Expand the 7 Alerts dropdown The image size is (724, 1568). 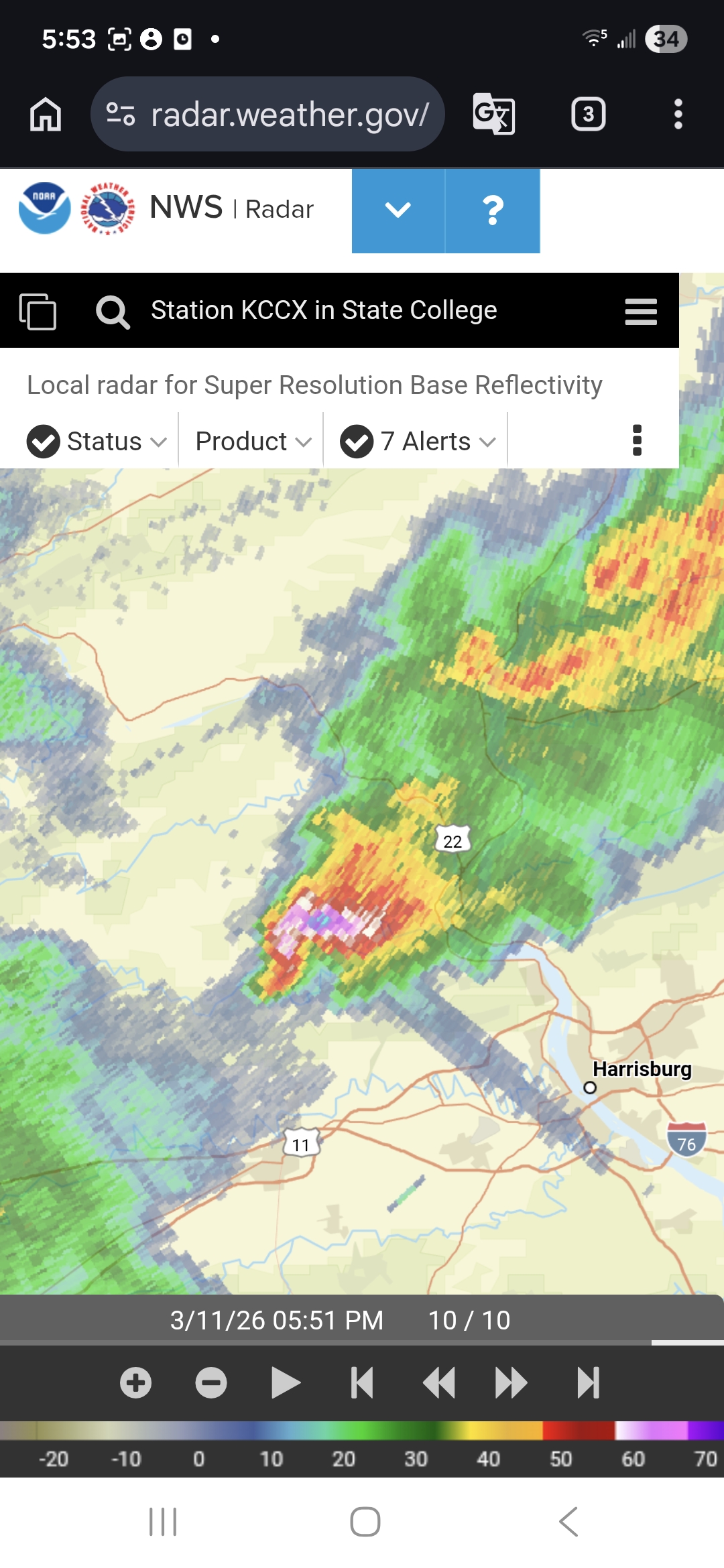(x=418, y=442)
